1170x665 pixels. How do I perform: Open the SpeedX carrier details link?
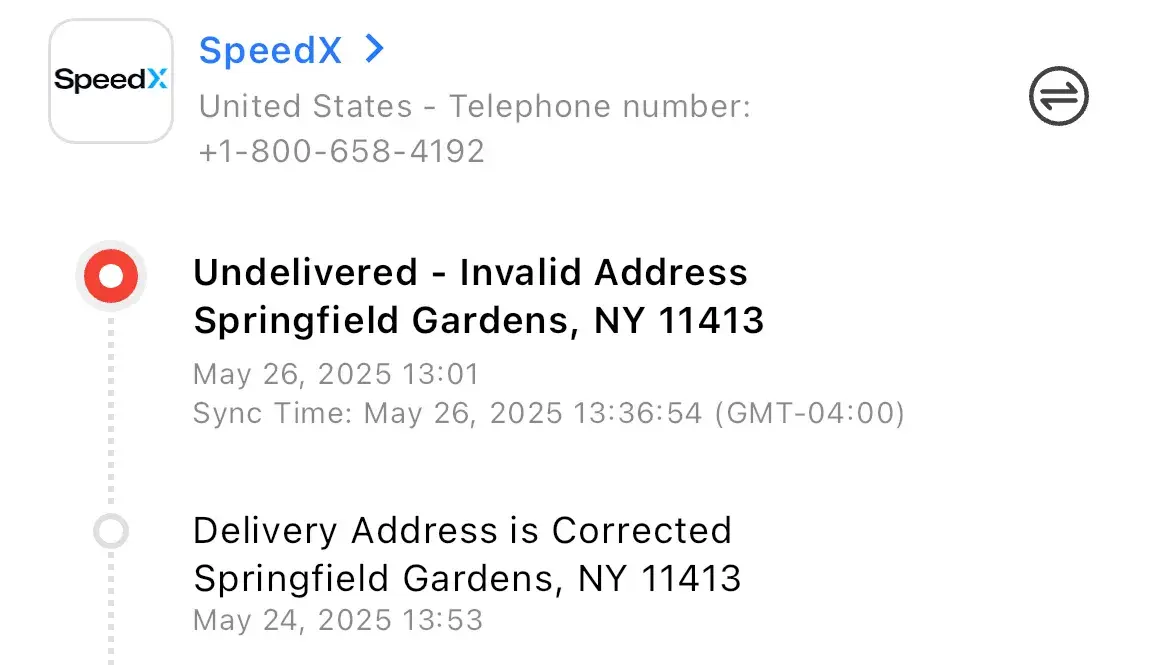coord(290,49)
